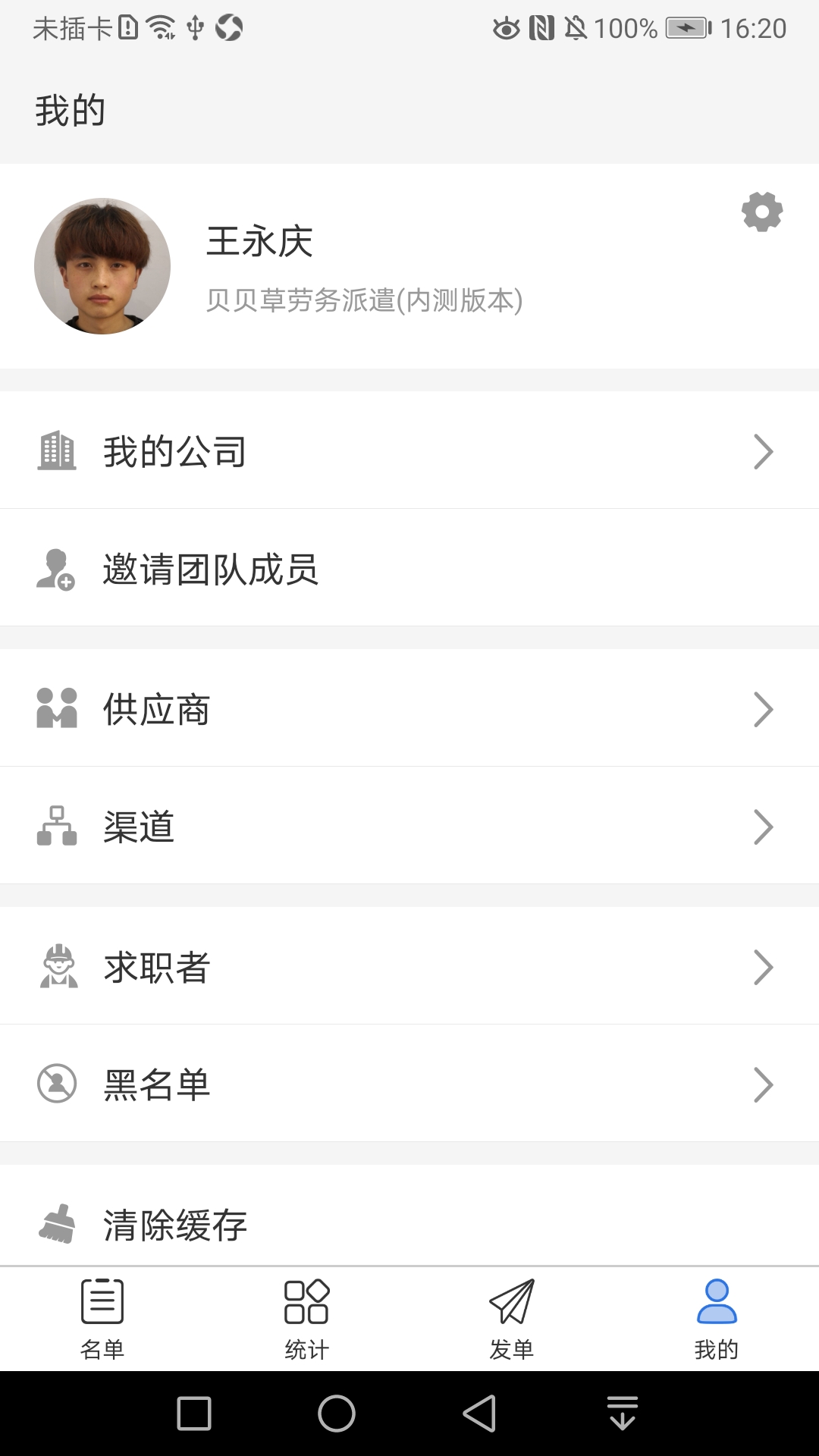The width and height of the screenshot is (819, 1456).
Task: Select 邀请团队成员 option
Action: pyautogui.click(x=409, y=569)
